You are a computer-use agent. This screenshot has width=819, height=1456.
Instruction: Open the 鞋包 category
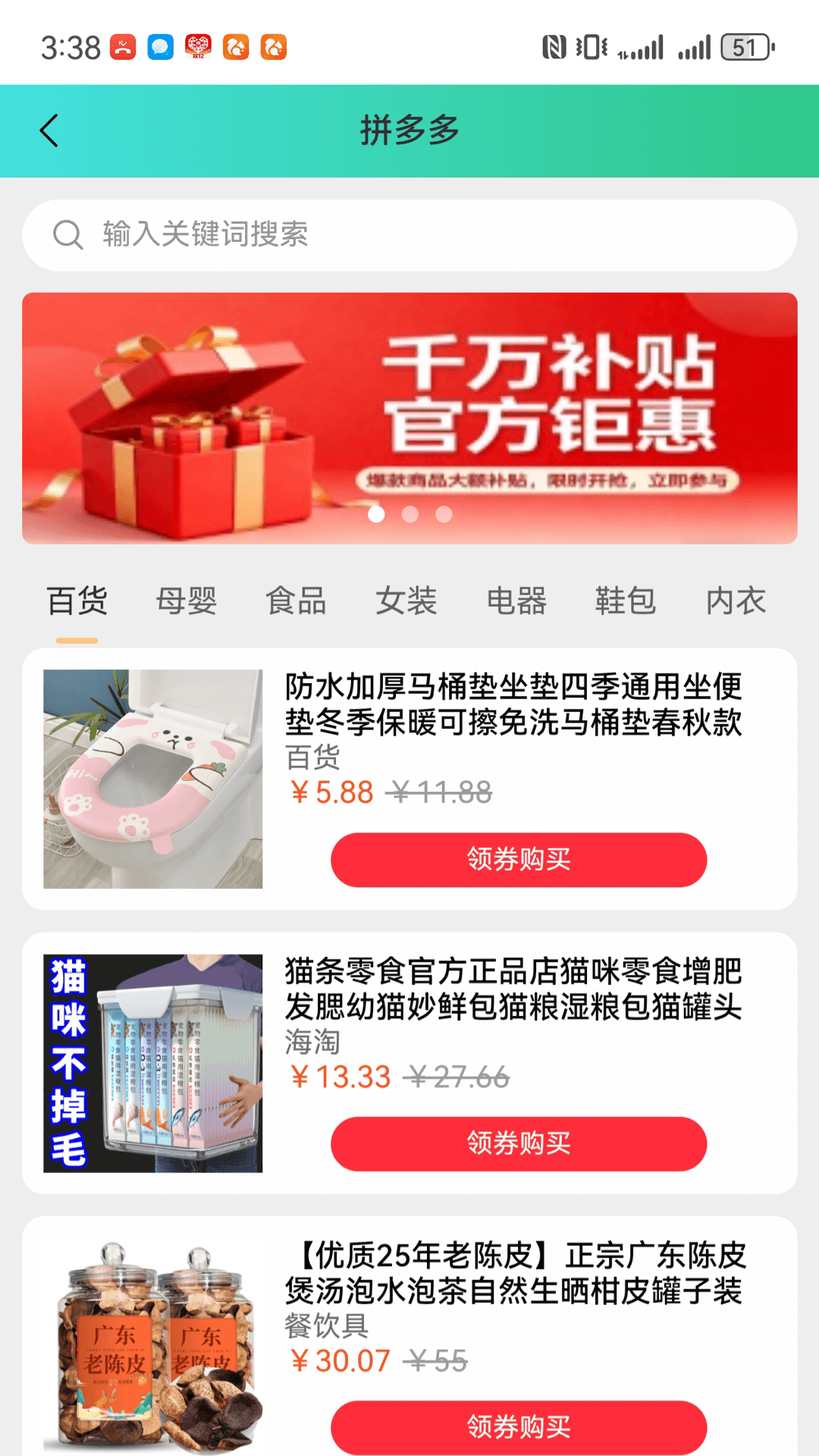[x=626, y=601]
